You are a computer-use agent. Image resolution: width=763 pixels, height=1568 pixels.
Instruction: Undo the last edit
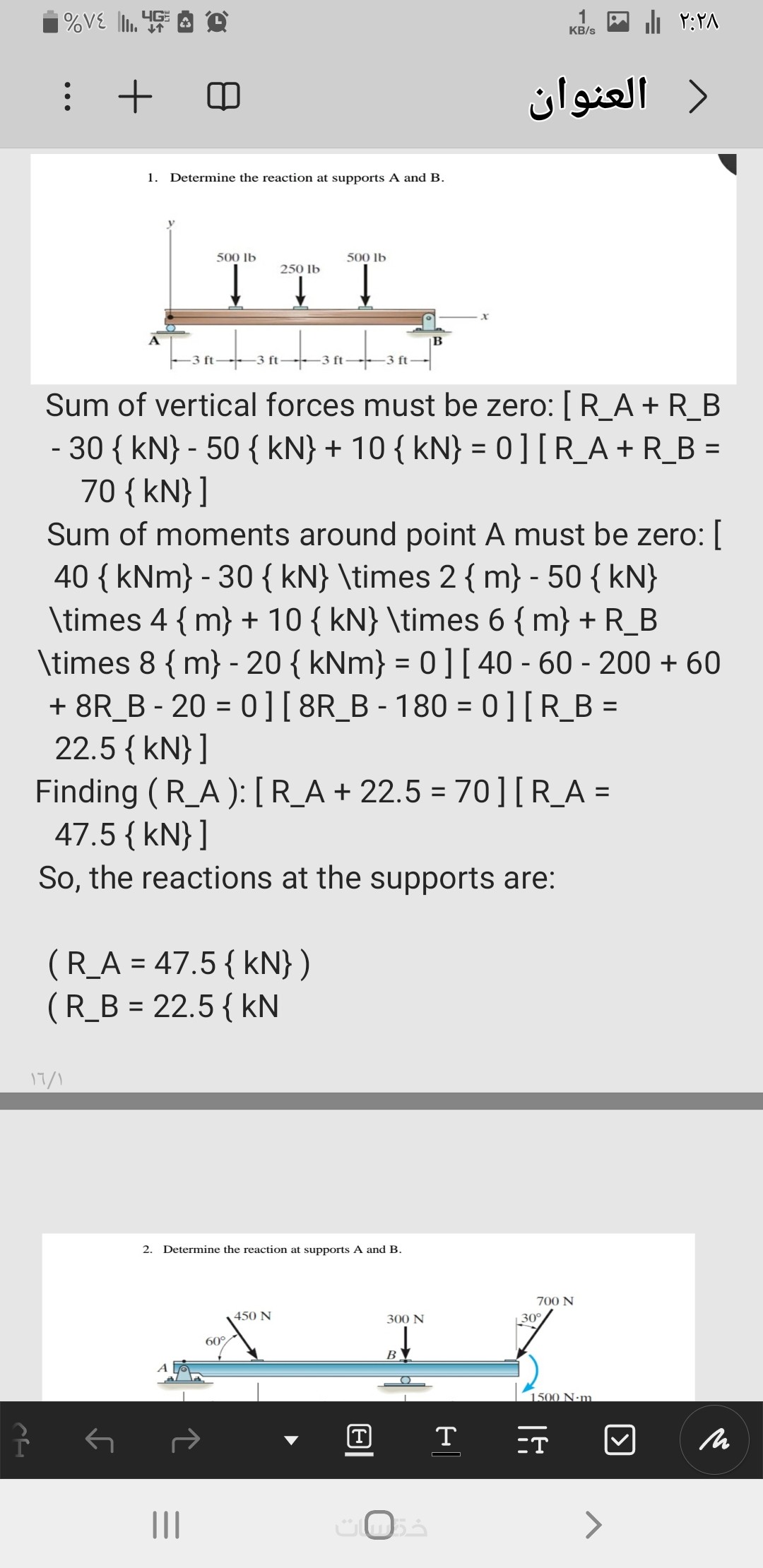[99, 1439]
